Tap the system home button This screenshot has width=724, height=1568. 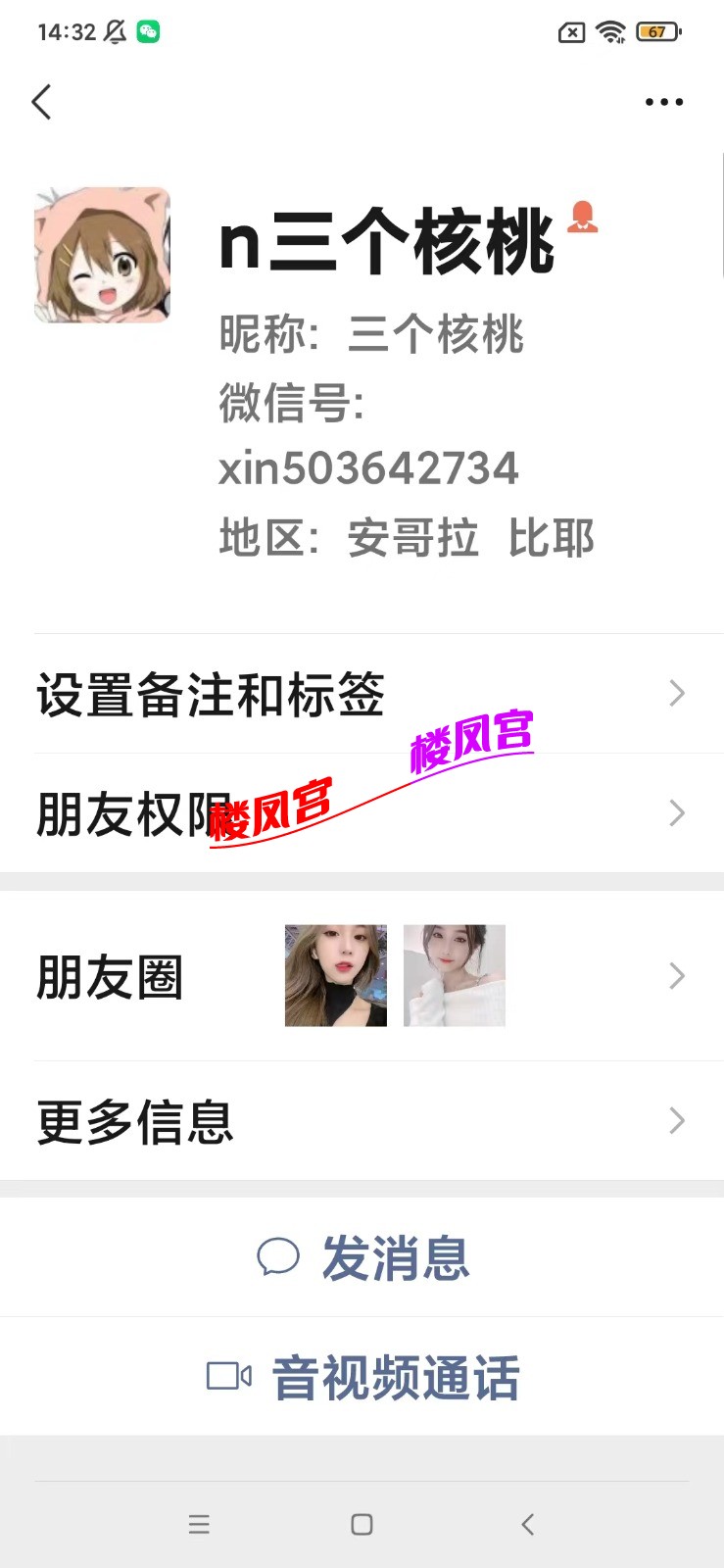(x=362, y=1524)
